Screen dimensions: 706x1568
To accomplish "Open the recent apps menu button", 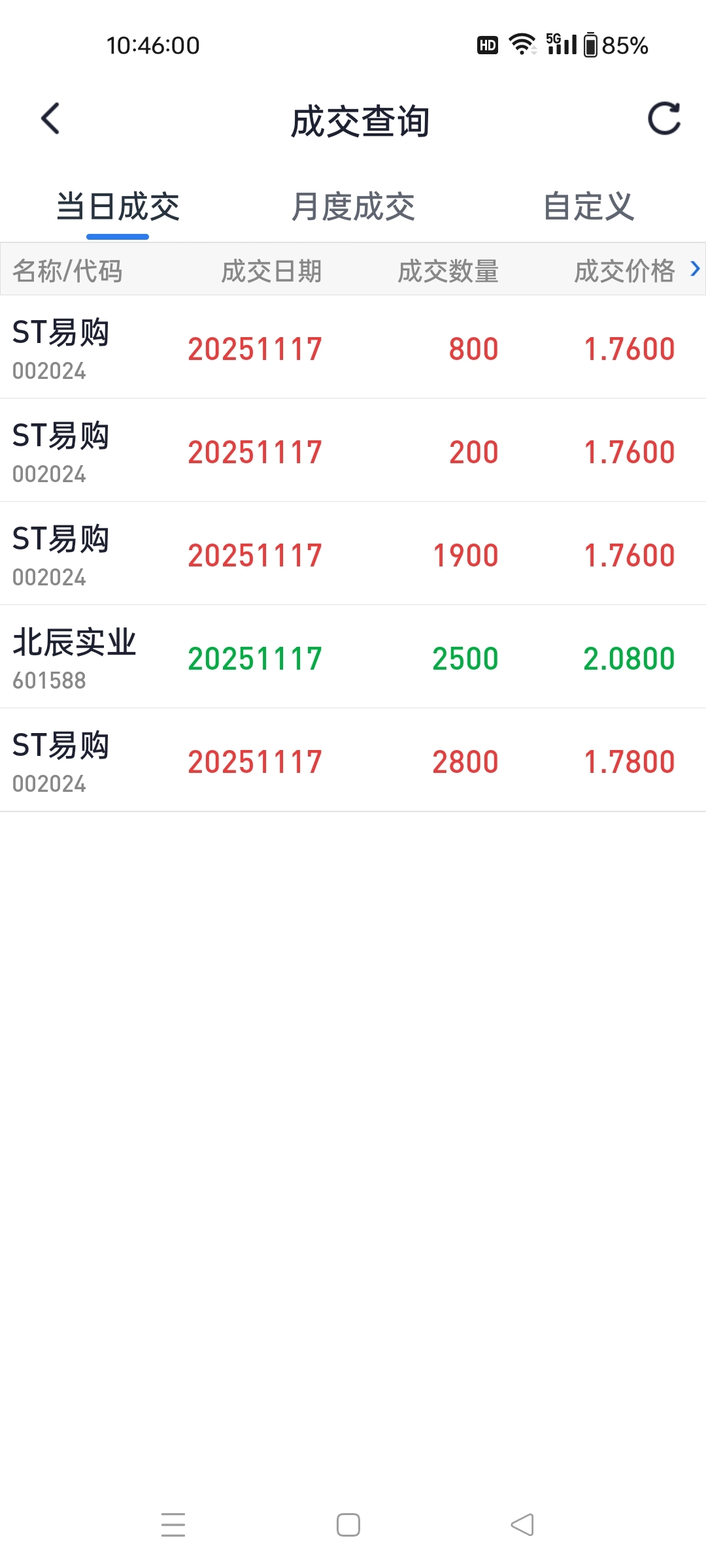I will 173,1525.
